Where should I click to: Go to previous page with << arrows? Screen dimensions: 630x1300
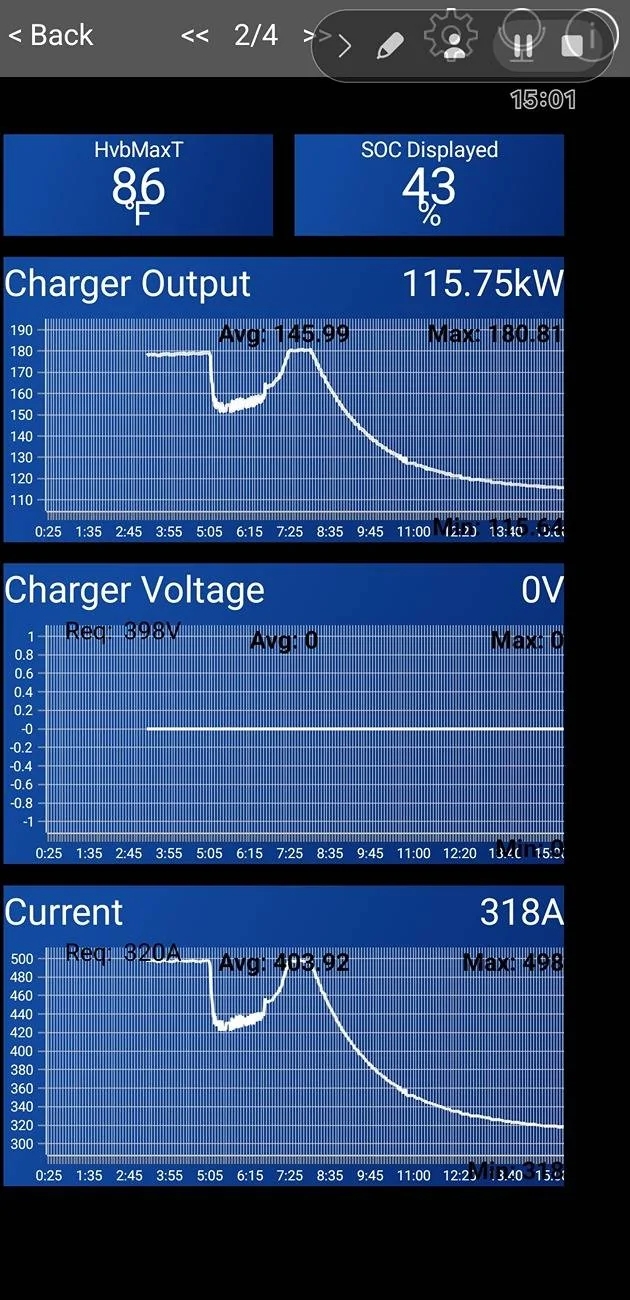[195, 35]
